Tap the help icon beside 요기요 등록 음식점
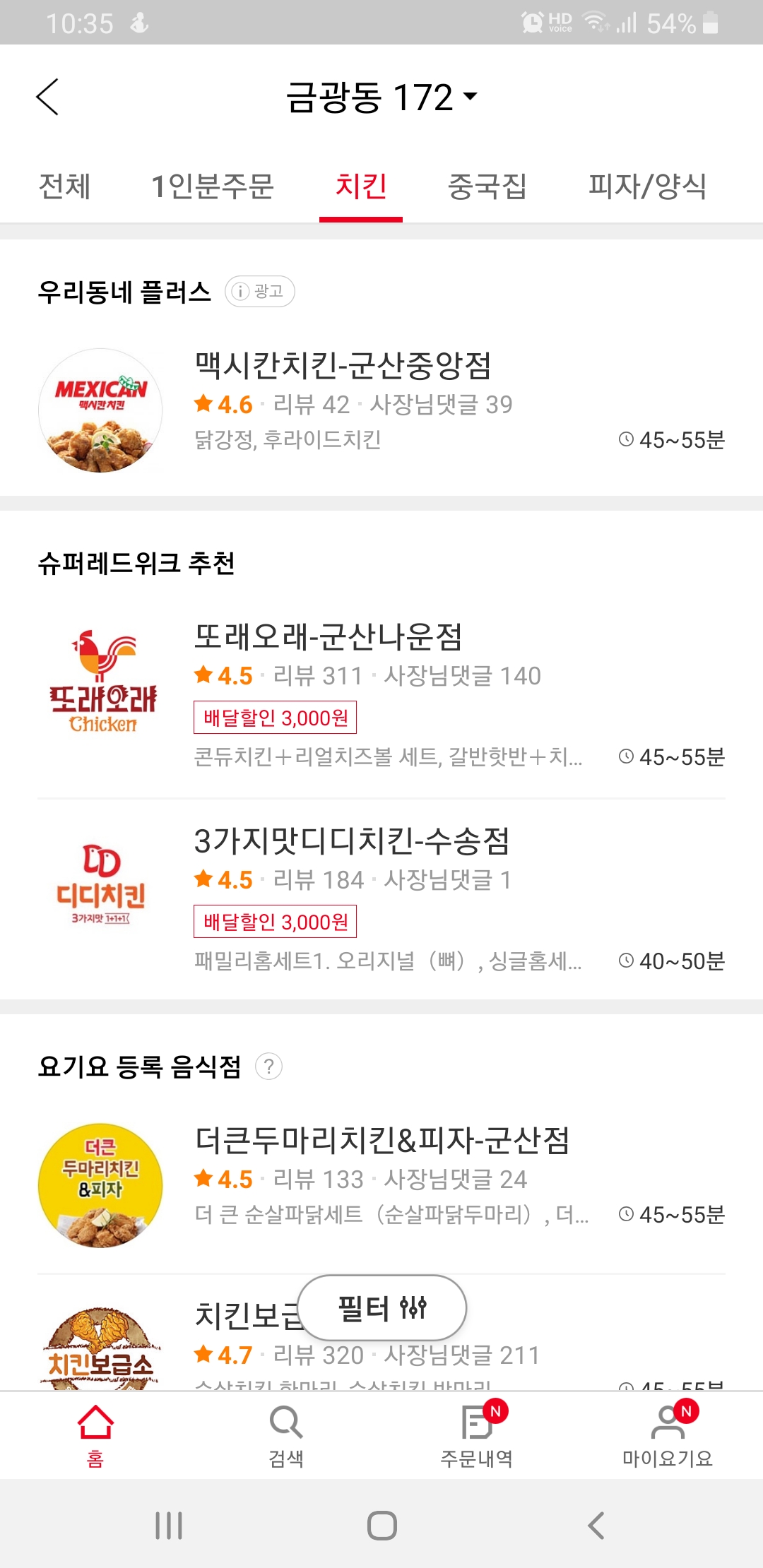This screenshot has width=763, height=1568. 268,1066
